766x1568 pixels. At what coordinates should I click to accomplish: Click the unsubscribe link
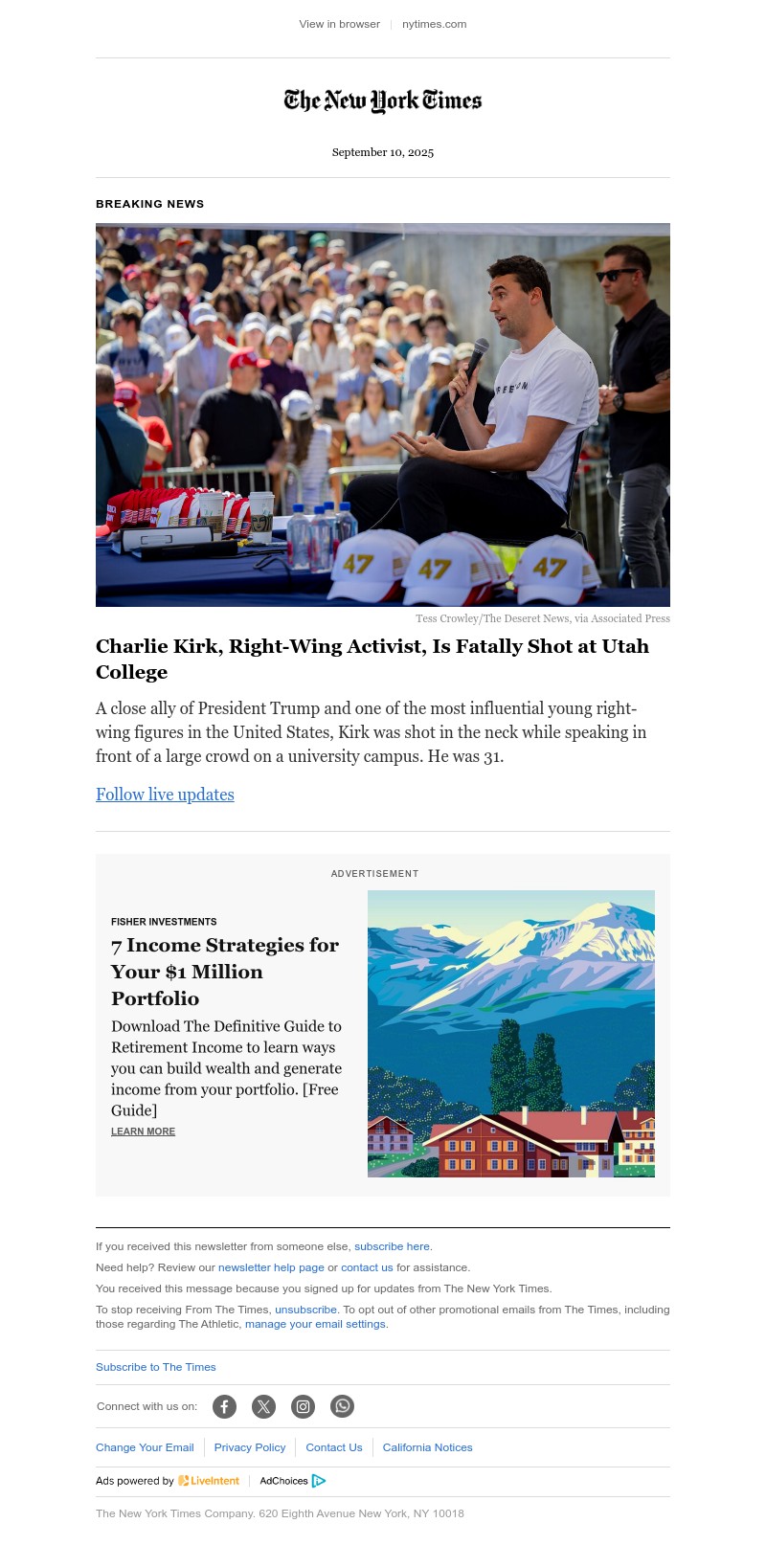coord(305,1310)
